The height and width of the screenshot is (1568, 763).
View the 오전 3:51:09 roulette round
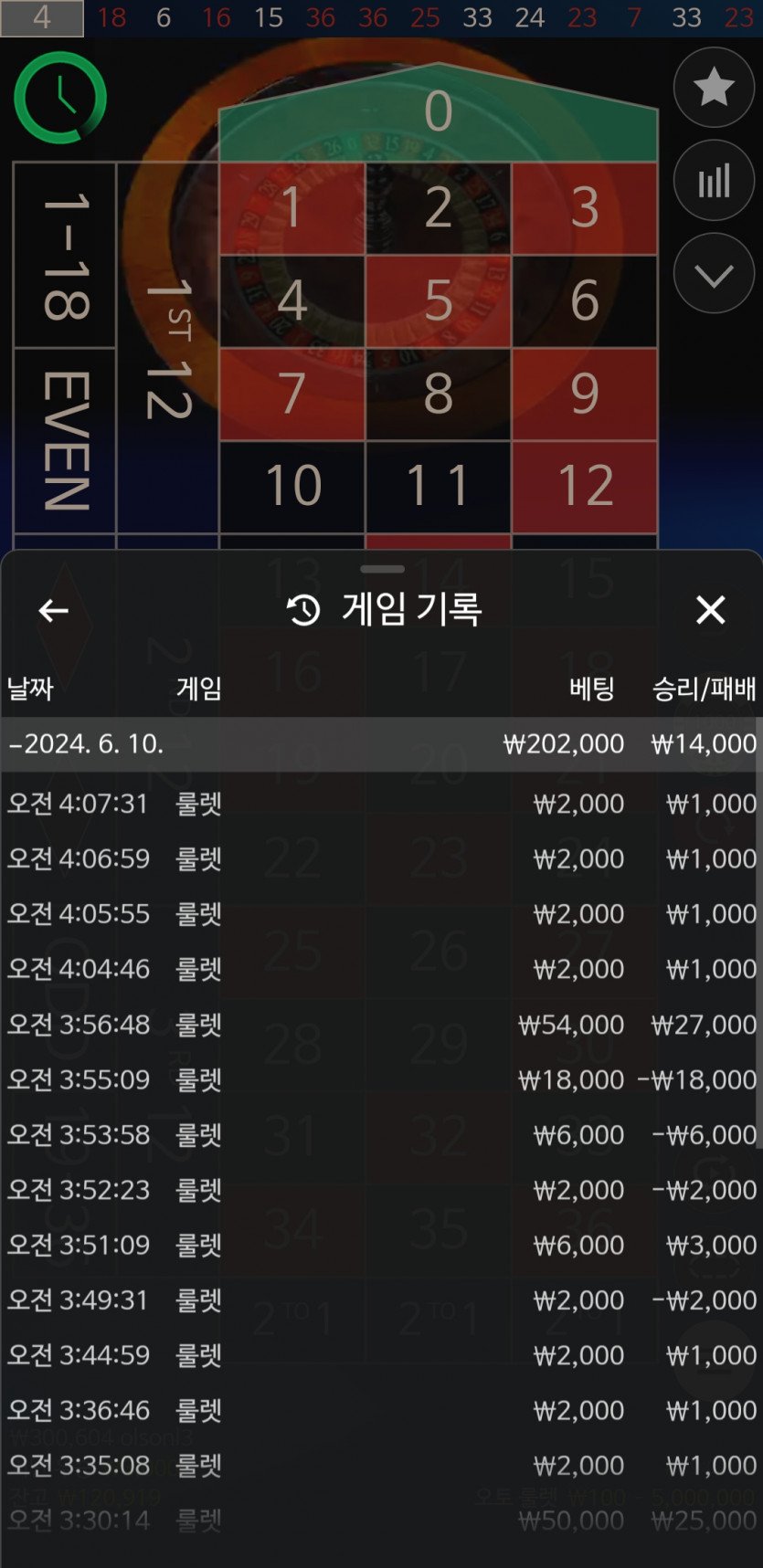[x=381, y=1245]
